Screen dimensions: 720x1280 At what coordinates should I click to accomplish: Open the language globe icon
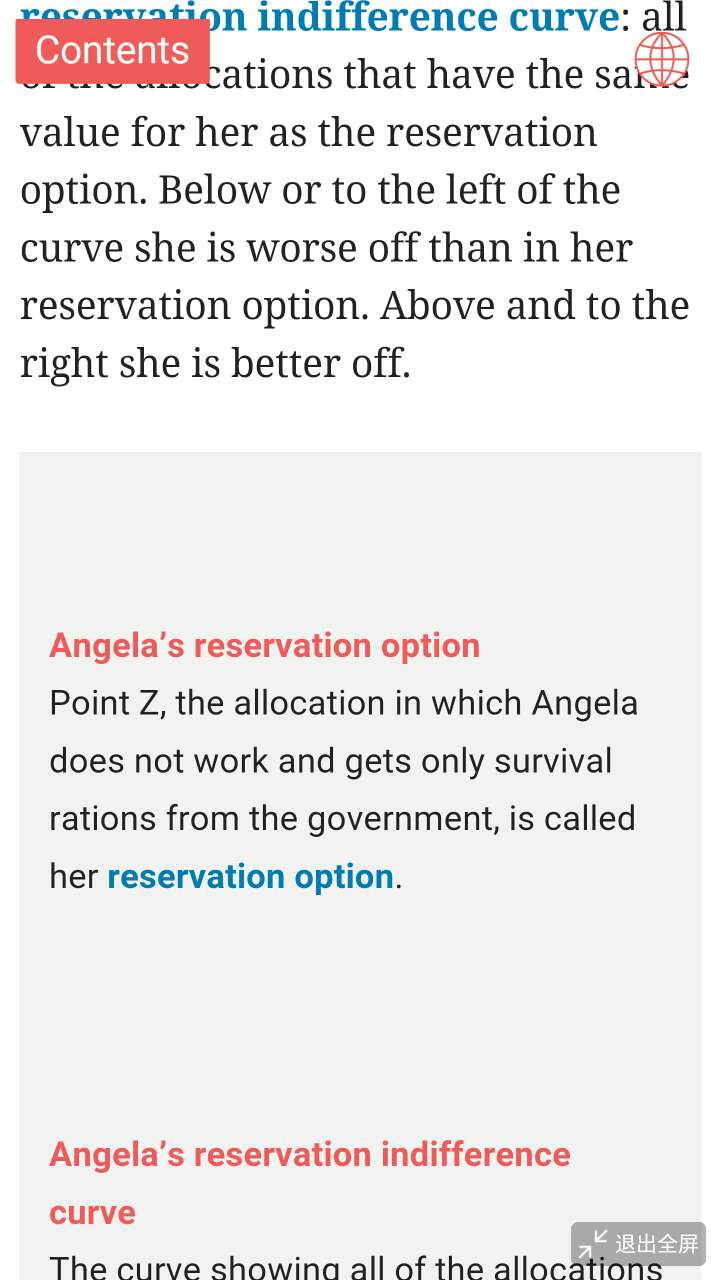click(x=662, y=58)
